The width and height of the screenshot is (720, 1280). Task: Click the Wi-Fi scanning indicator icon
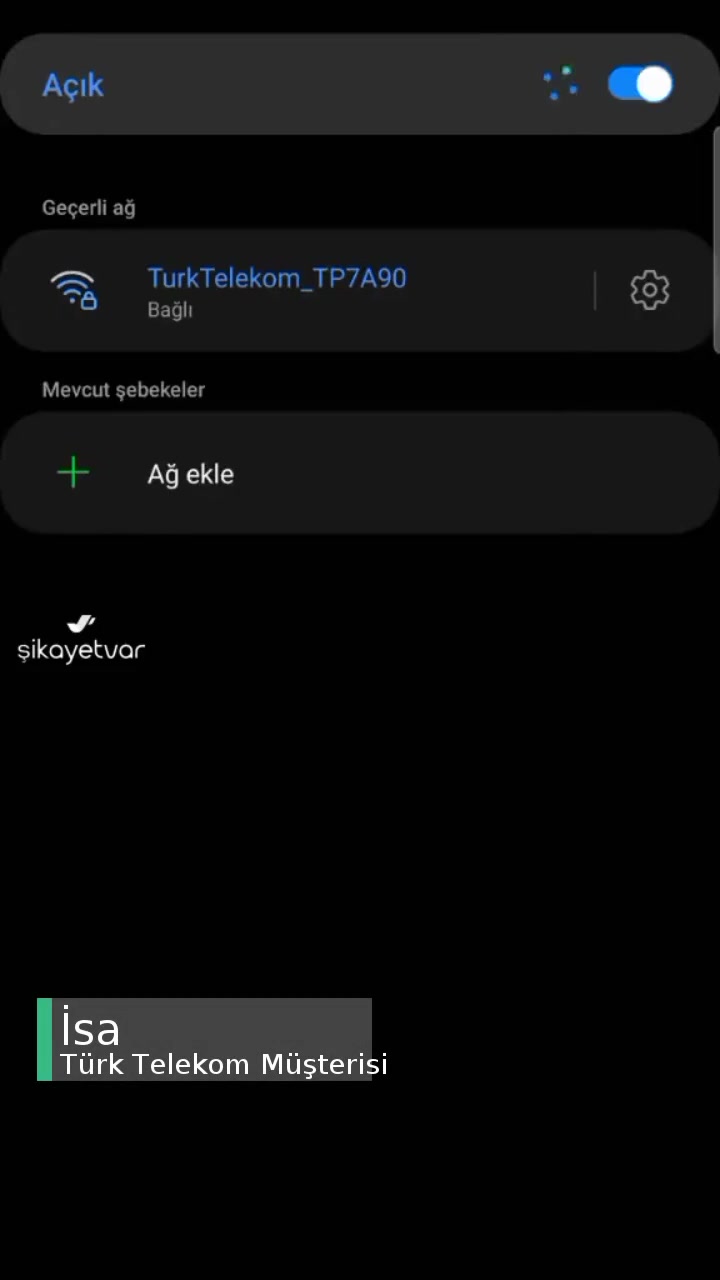(x=561, y=83)
